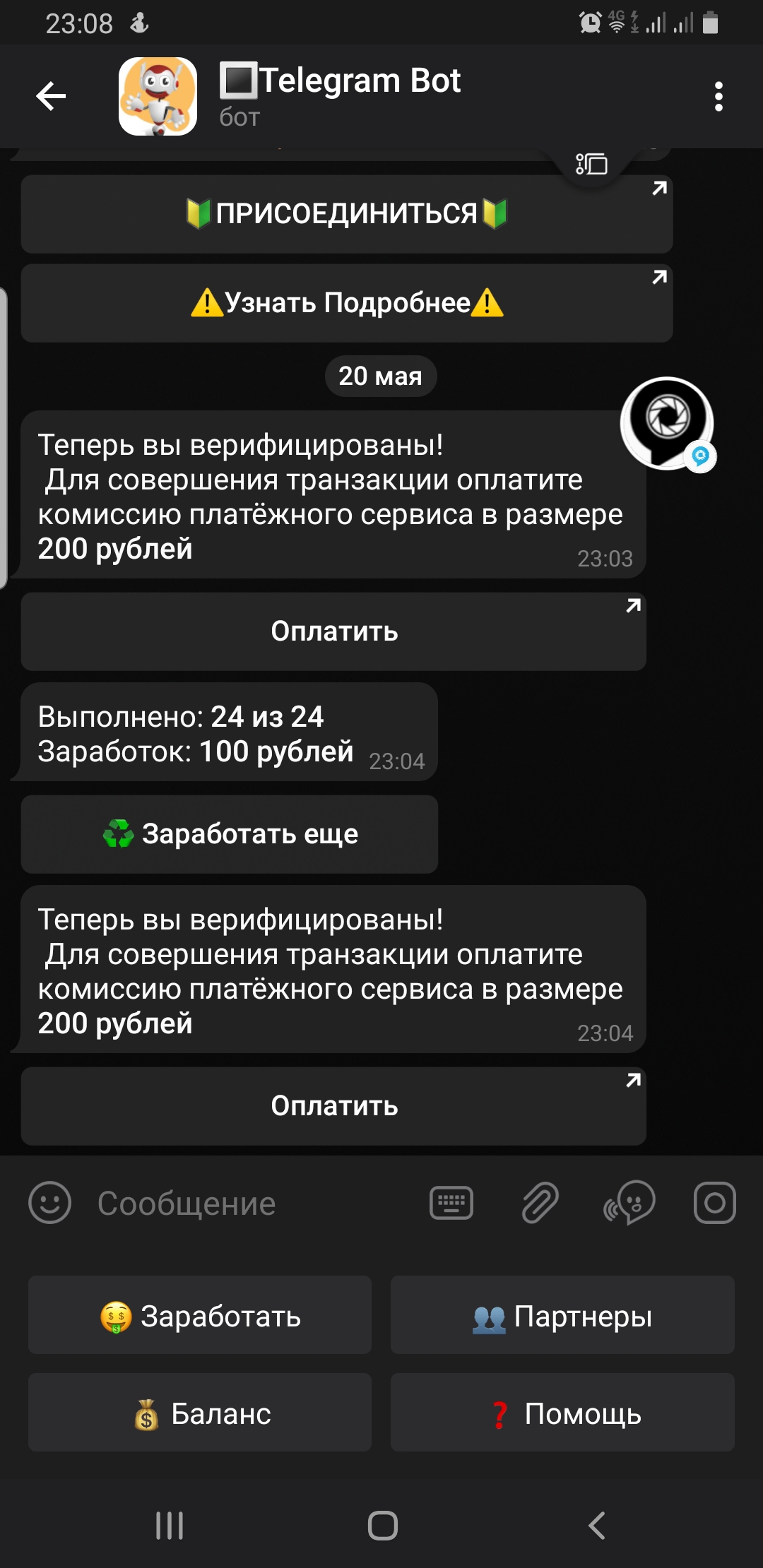Tap Оплатить under the 23:03 message
The image size is (763, 1568).
[333, 631]
